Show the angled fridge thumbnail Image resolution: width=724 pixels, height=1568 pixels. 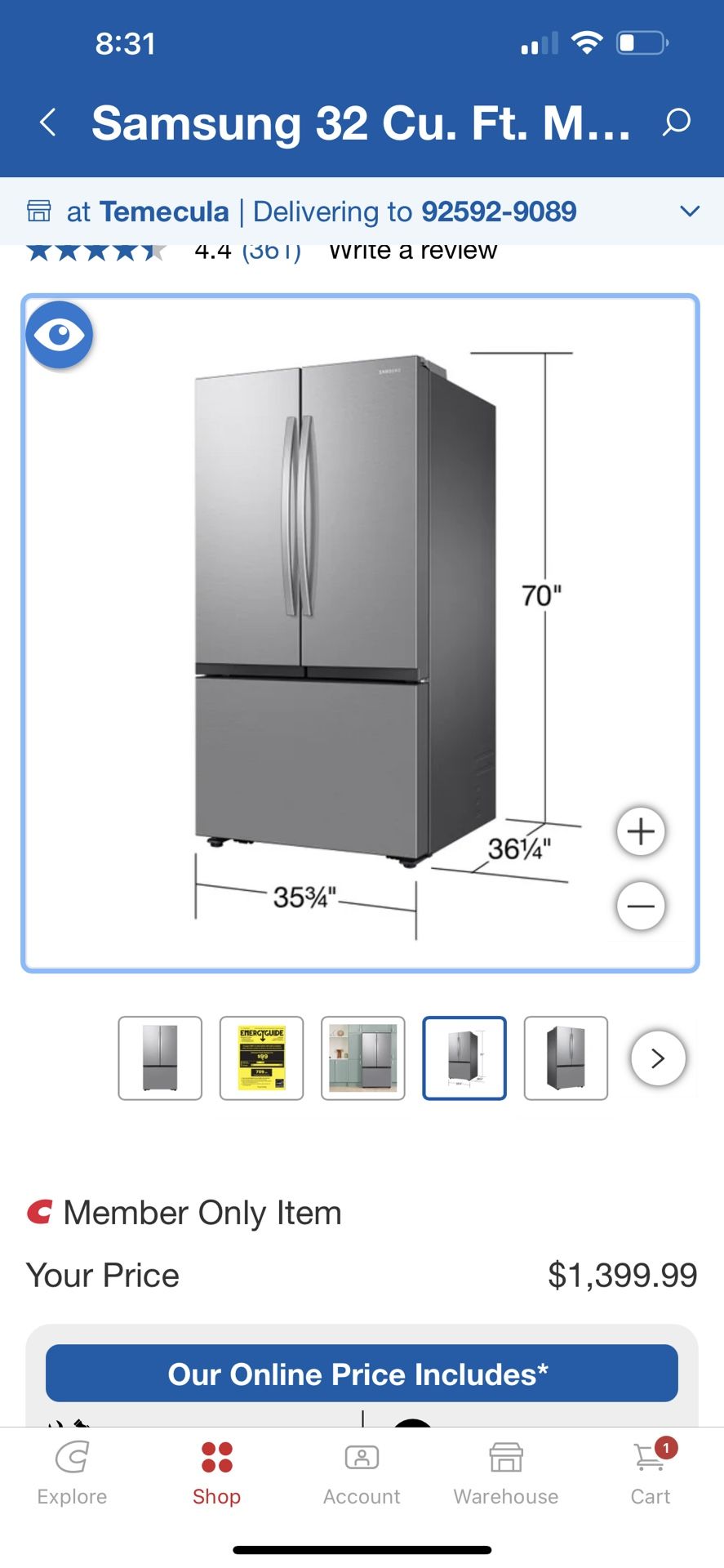click(x=566, y=1058)
